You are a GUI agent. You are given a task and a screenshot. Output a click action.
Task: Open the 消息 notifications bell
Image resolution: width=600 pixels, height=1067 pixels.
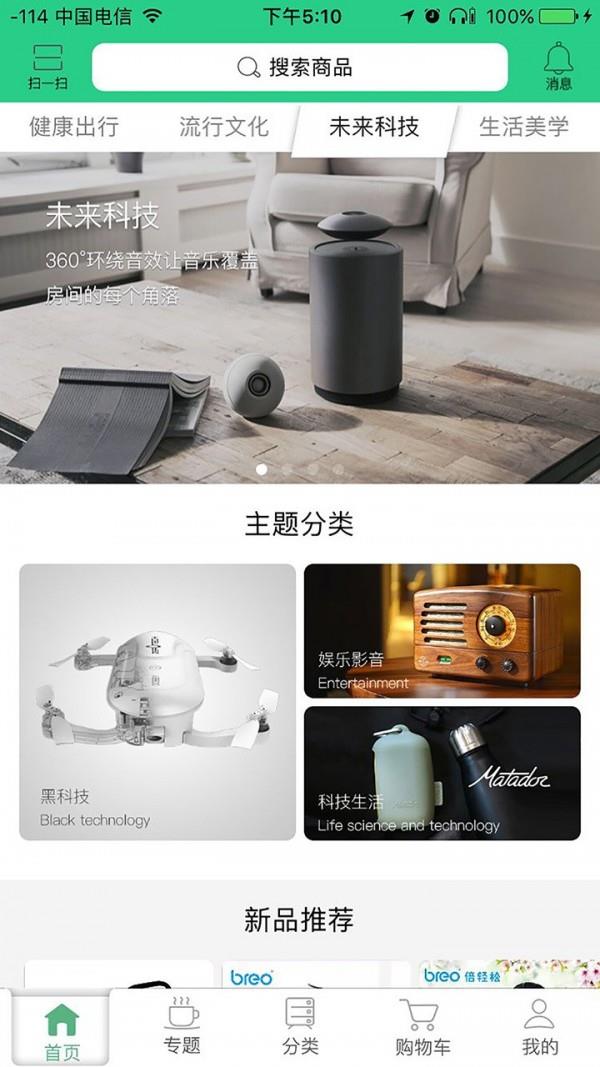click(558, 67)
